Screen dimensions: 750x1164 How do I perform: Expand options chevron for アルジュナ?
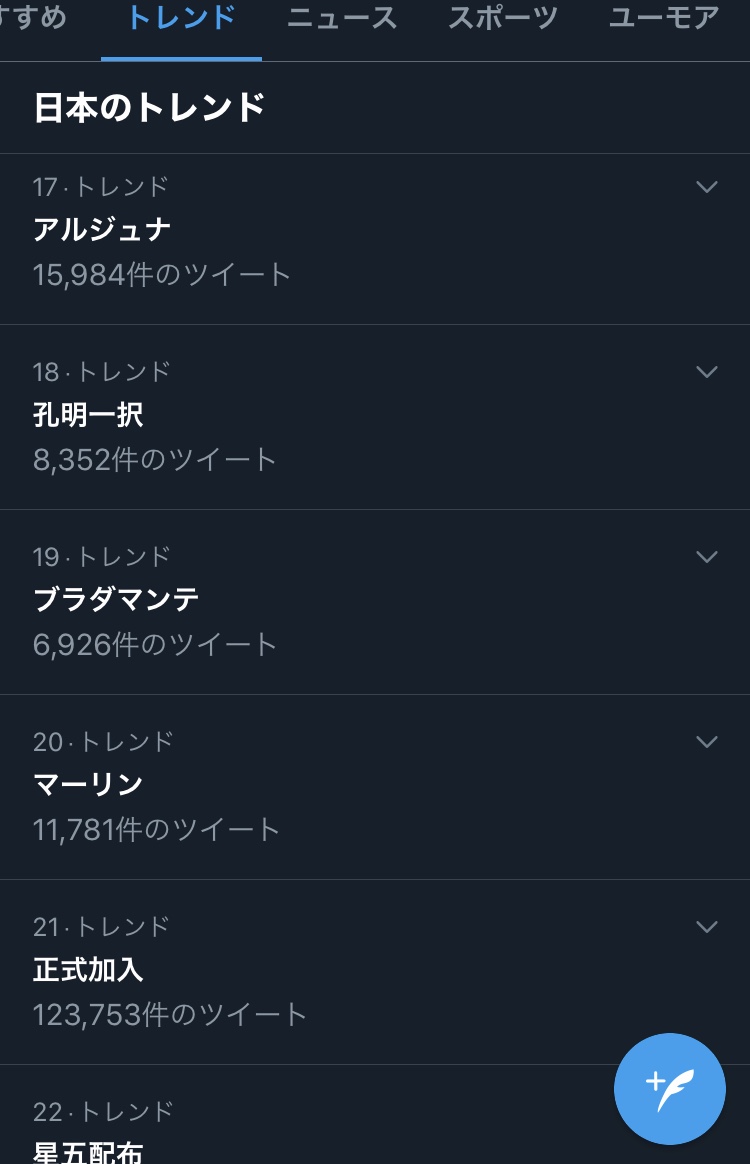pyautogui.click(x=707, y=187)
